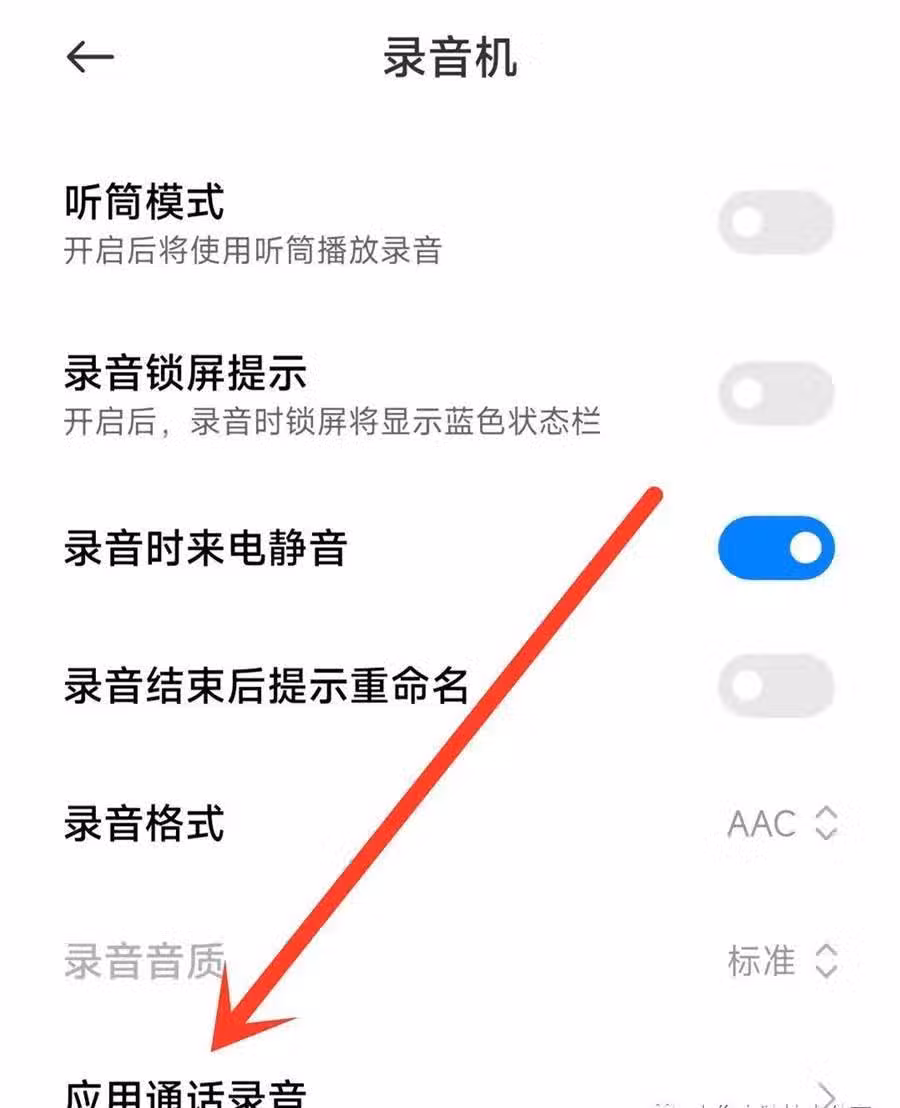The width and height of the screenshot is (900, 1108).
Task: Toggle 录音结束后提示重命名 on
Action: (x=775, y=687)
